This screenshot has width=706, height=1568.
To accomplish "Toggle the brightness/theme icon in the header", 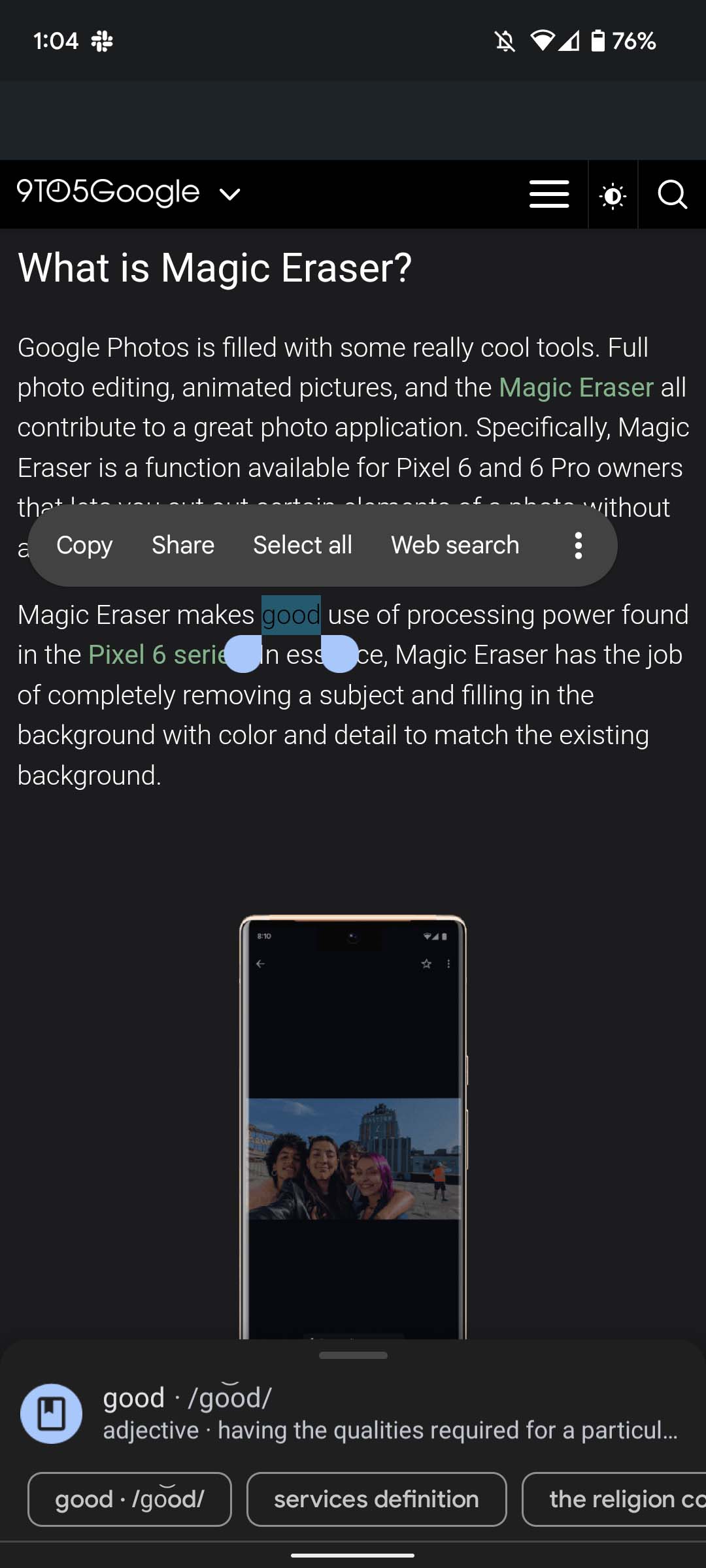I will [612, 194].
